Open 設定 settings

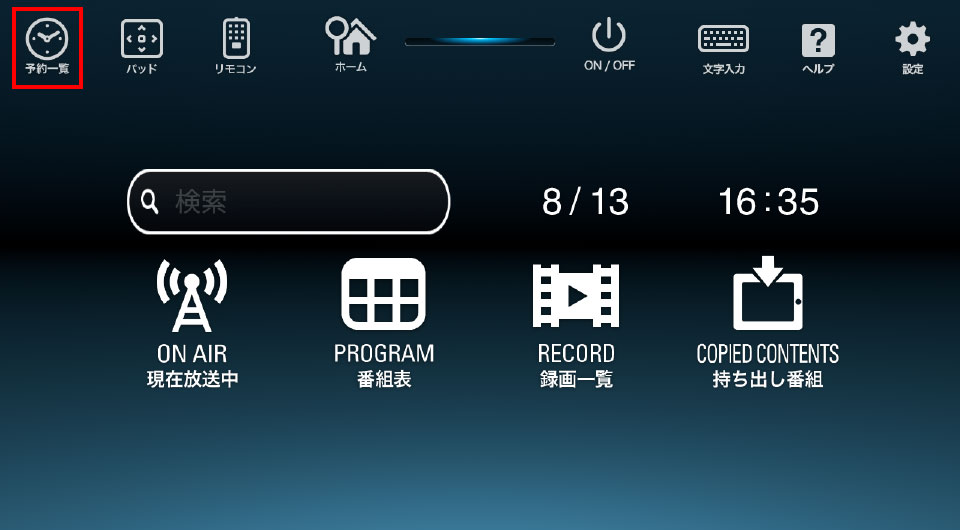tap(912, 47)
